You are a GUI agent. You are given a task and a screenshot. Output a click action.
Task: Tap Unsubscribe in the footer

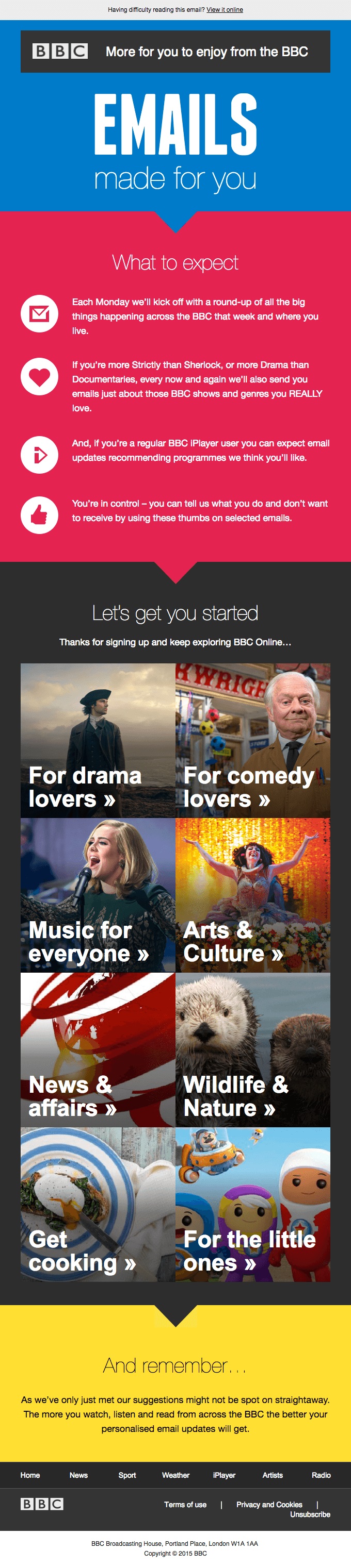[310, 1514]
